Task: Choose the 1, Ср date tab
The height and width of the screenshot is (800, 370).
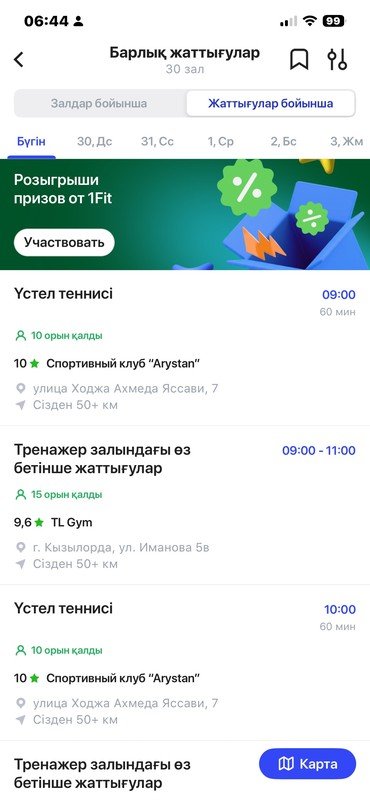Action: click(x=220, y=141)
